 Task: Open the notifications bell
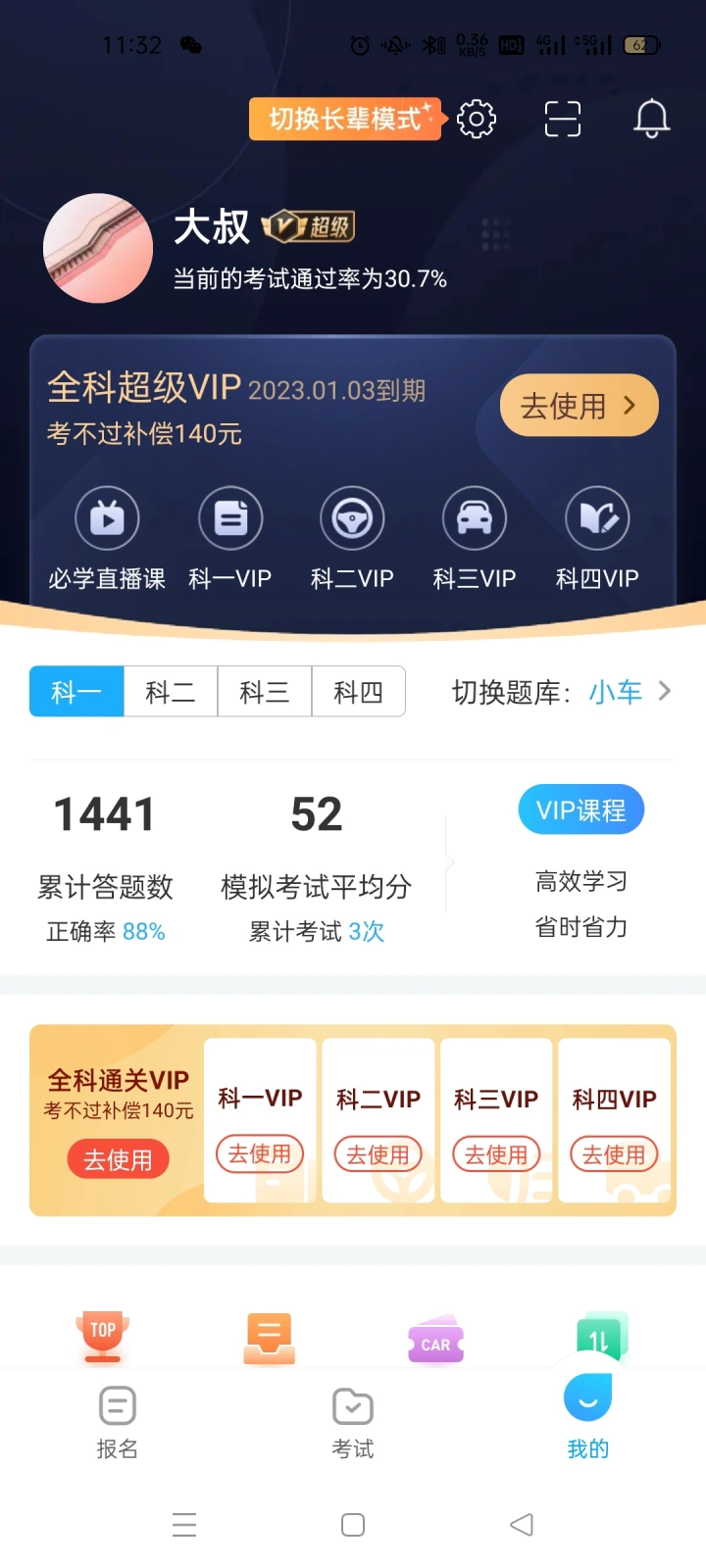[x=652, y=119]
